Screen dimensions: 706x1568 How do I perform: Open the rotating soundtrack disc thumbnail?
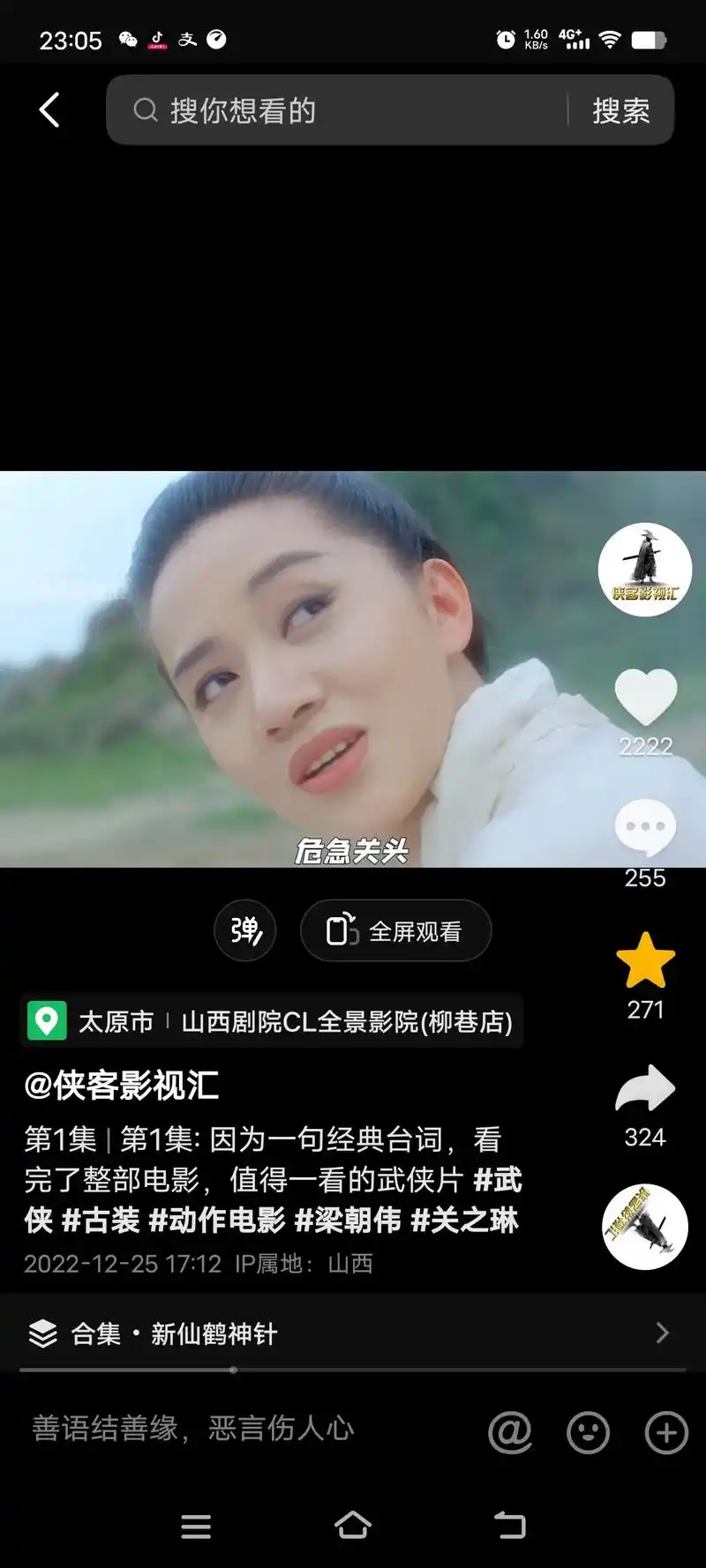pos(644,1226)
